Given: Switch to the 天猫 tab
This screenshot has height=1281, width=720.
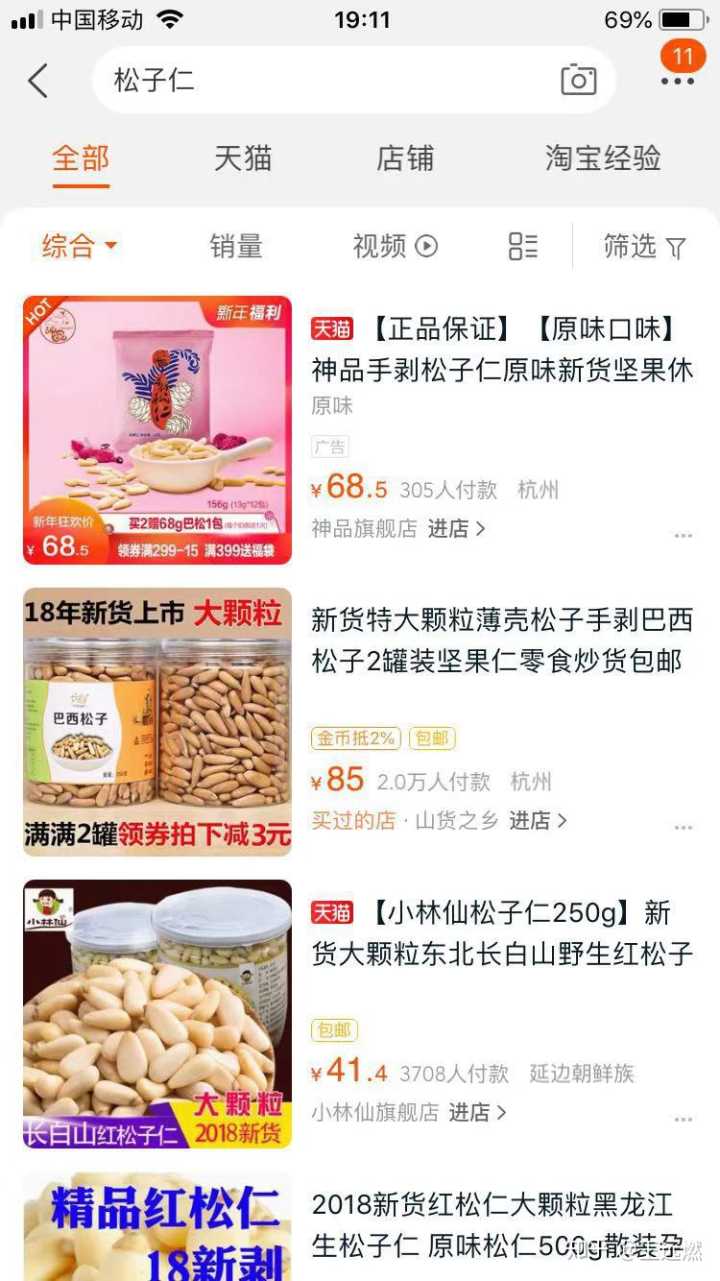Looking at the screenshot, I should [x=243, y=158].
